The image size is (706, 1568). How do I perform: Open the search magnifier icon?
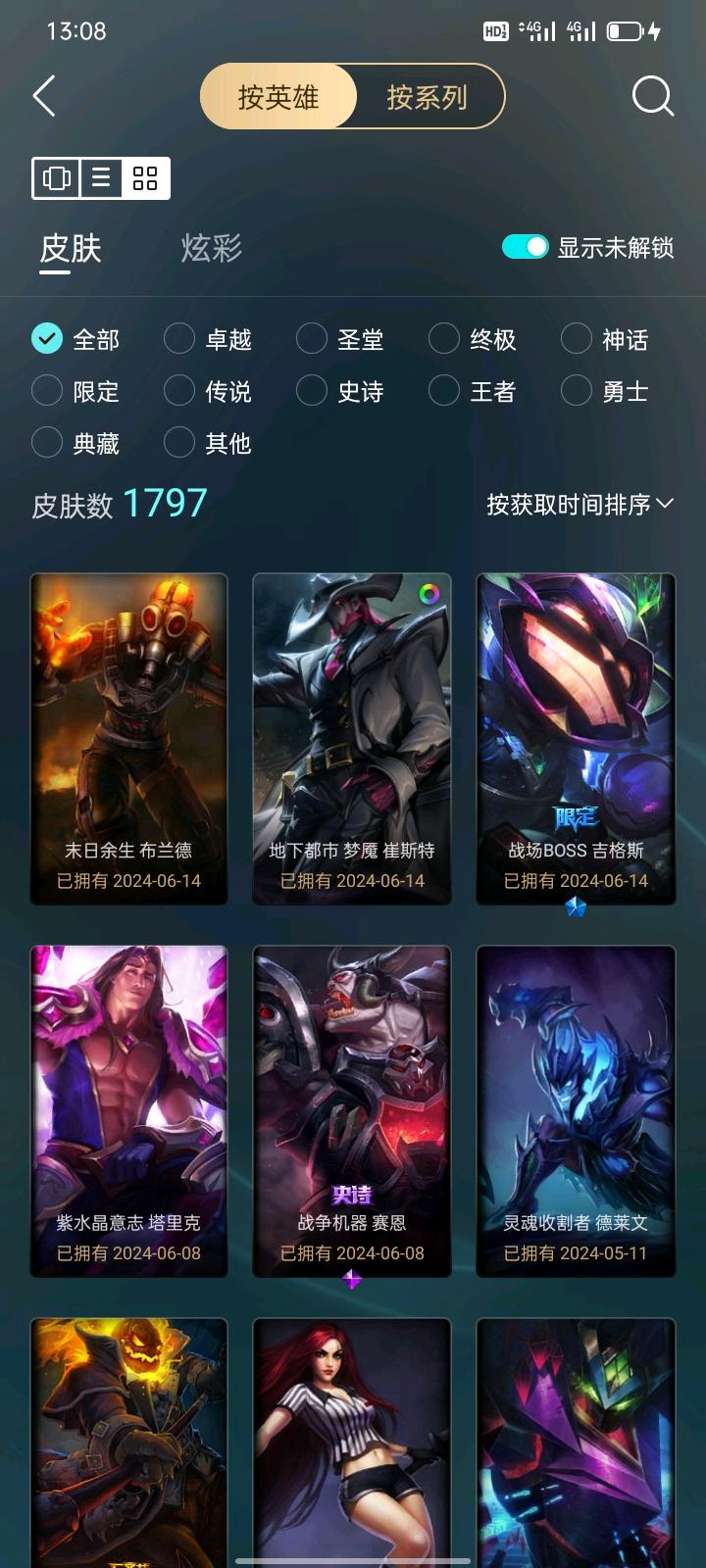(652, 96)
